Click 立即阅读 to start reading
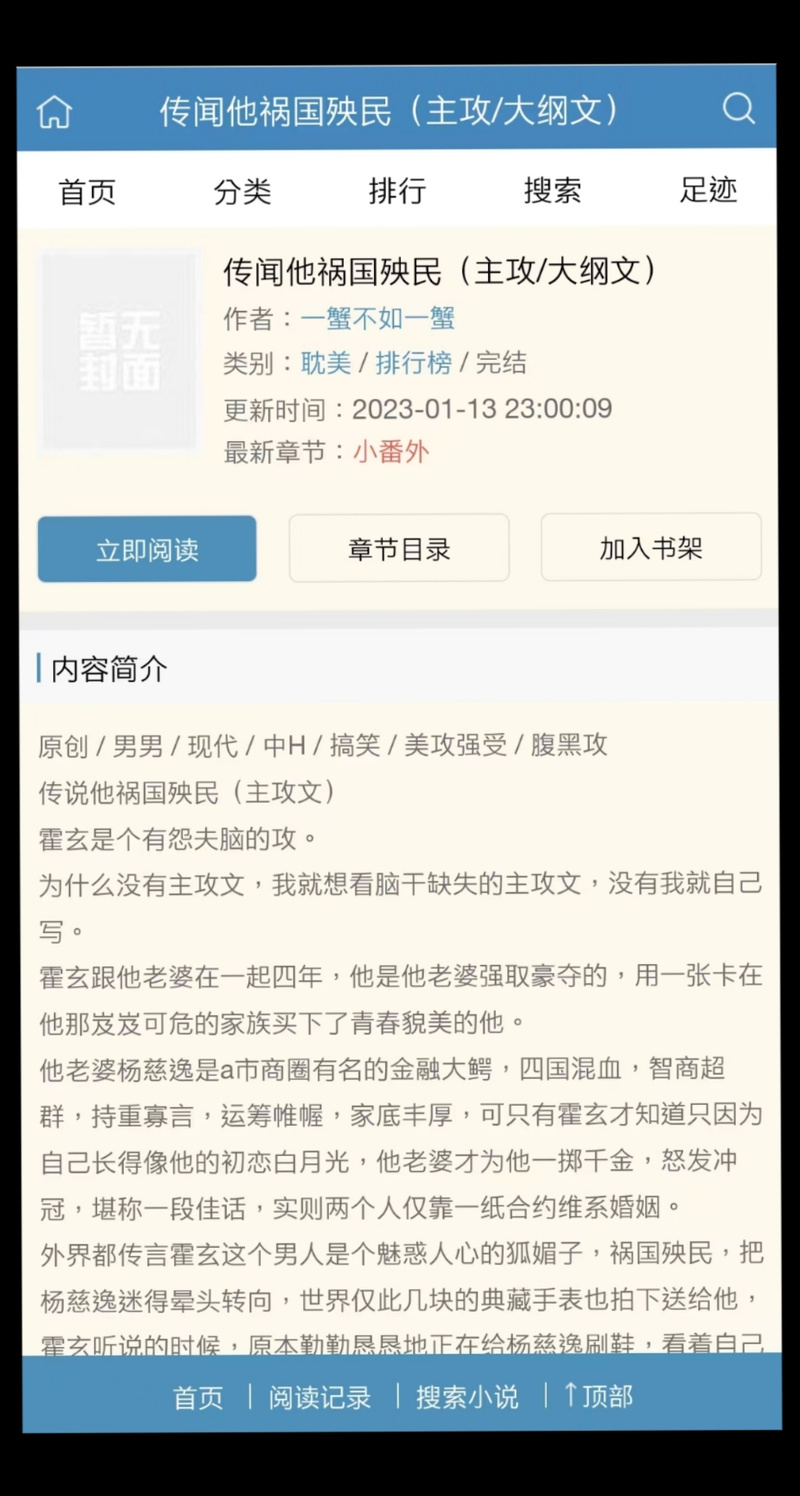800x1496 pixels. coord(146,548)
